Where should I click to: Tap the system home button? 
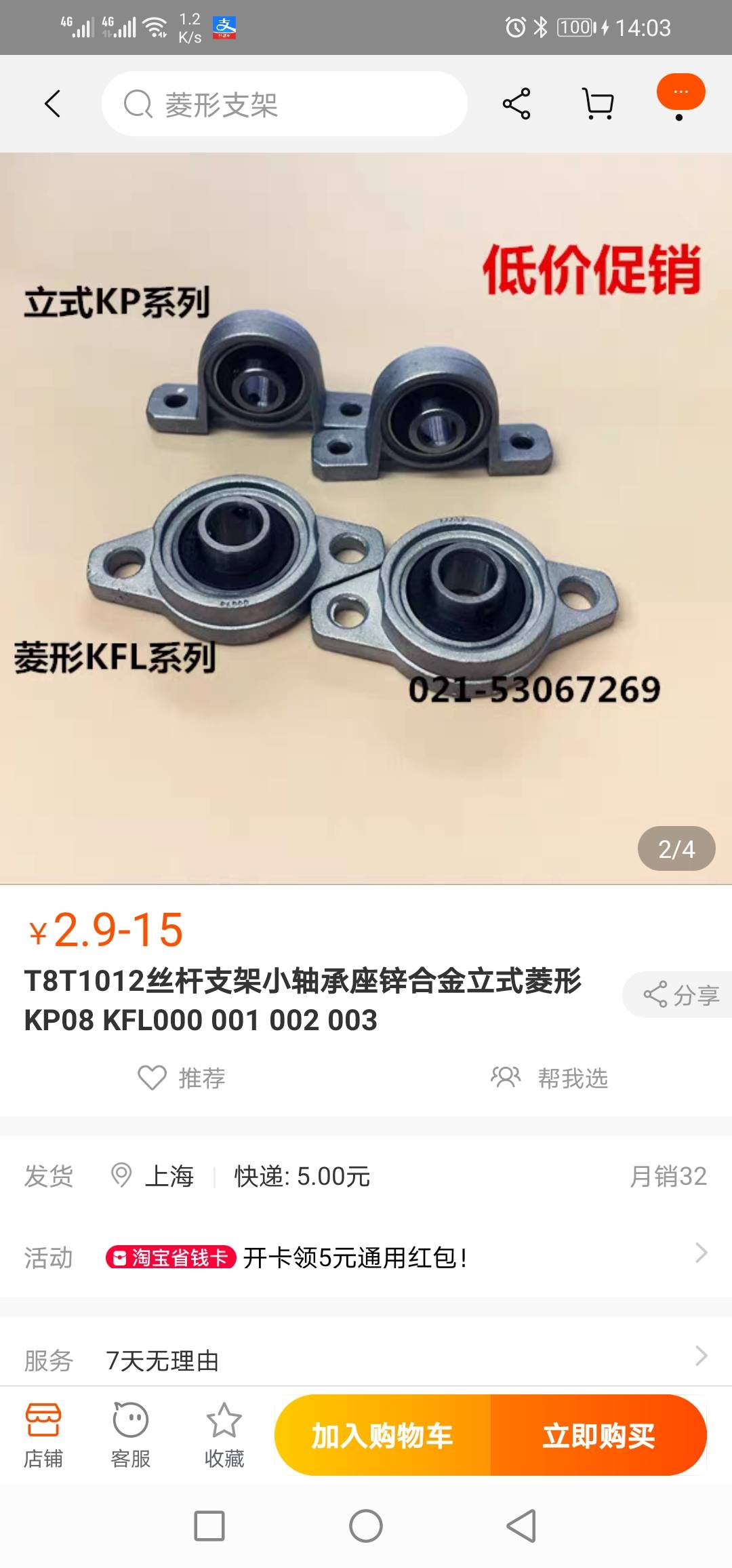pyautogui.click(x=366, y=1526)
